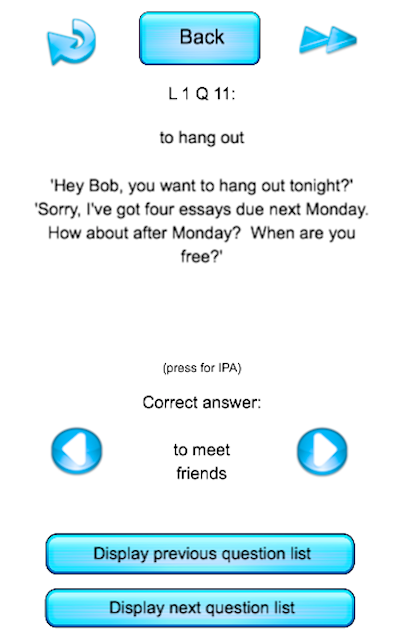Show IPA via the press for IPA text
400x640 pixels.
202,368
